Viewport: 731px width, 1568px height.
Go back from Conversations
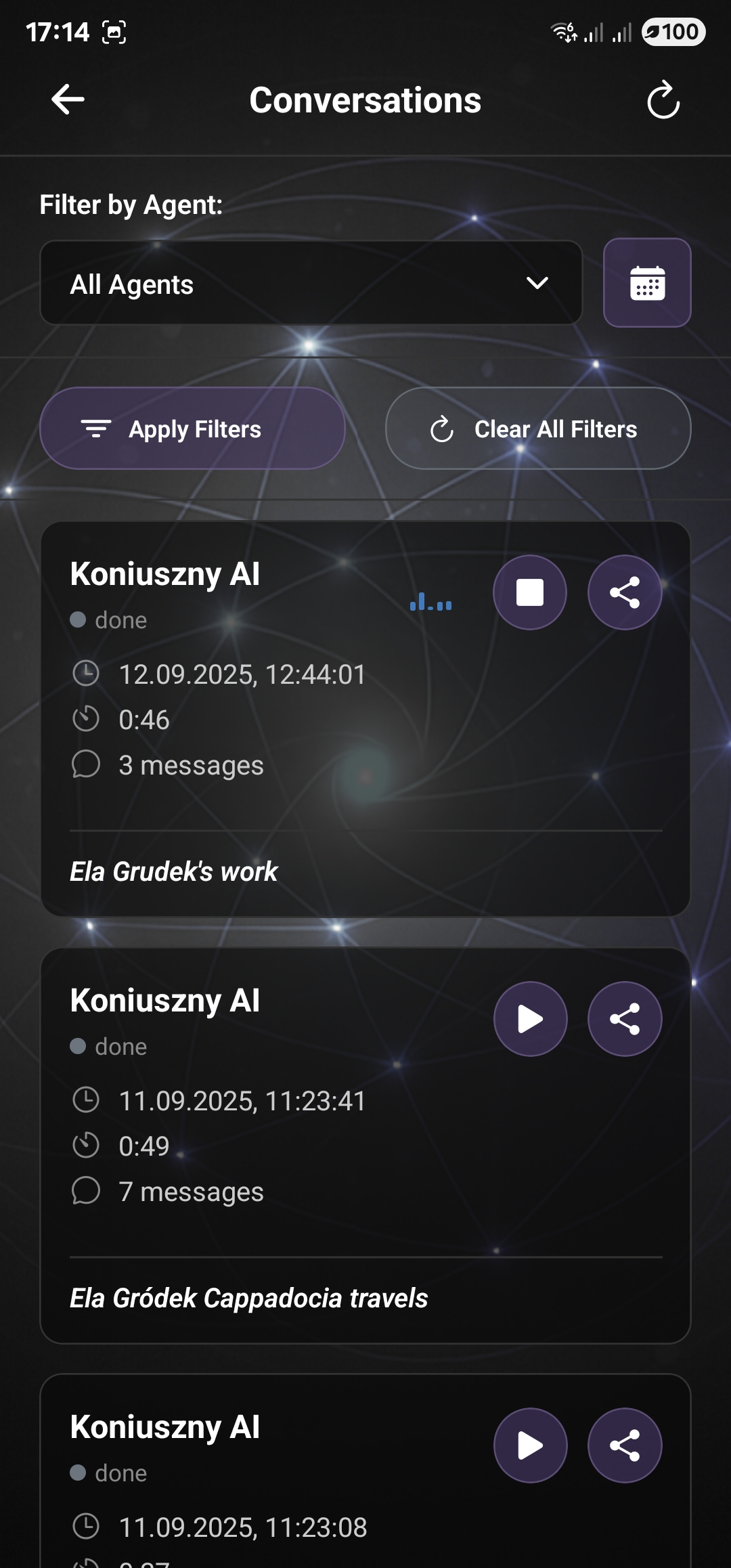[68, 100]
